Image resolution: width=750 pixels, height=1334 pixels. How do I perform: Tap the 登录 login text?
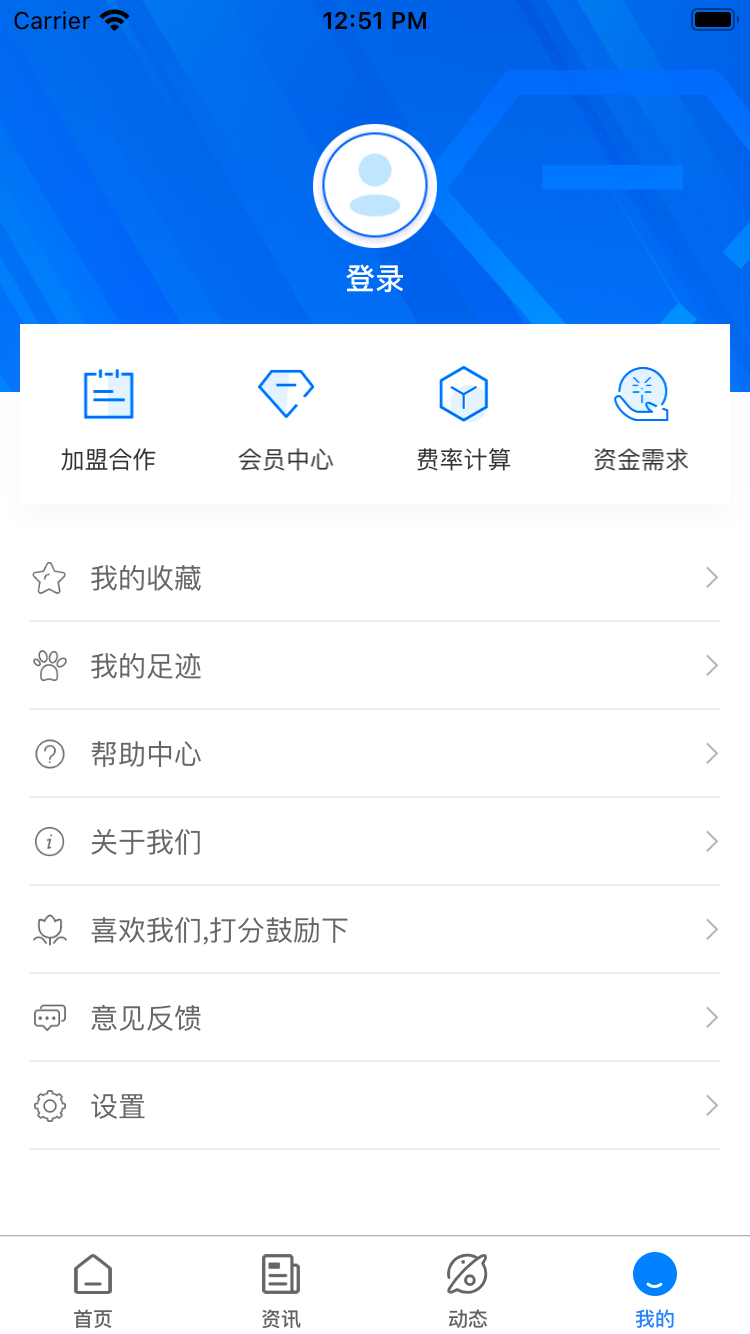375,279
